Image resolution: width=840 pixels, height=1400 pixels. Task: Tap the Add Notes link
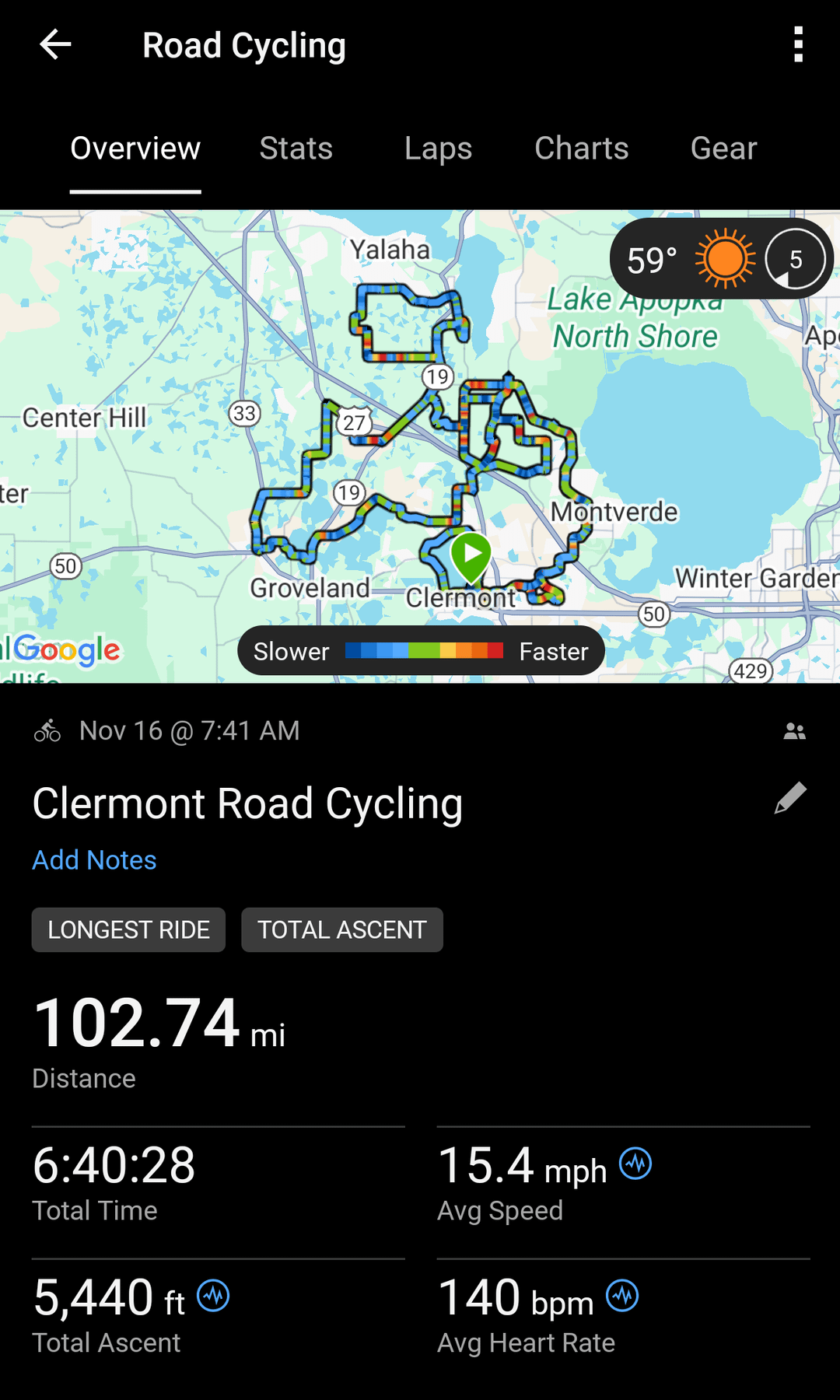click(94, 860)
